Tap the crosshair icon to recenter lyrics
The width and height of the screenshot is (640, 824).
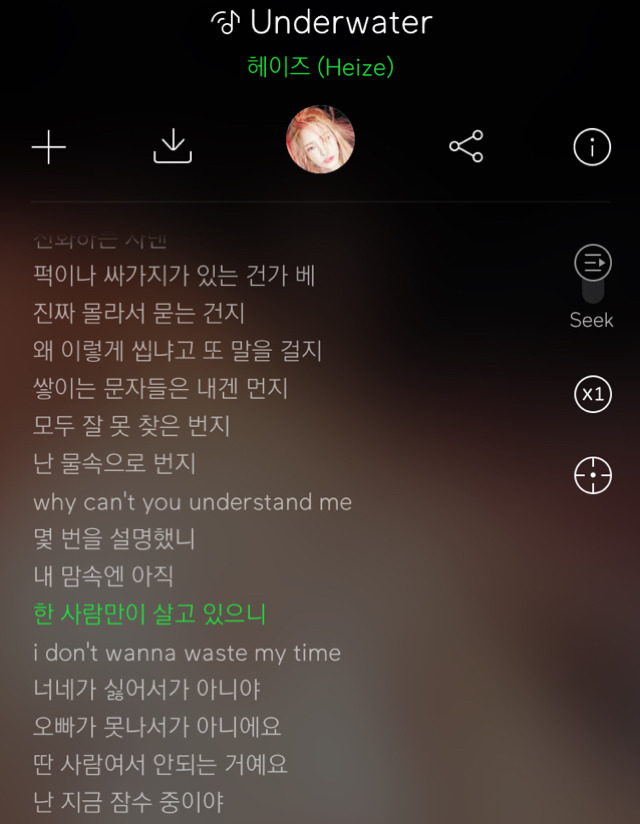tap(593, 474)
